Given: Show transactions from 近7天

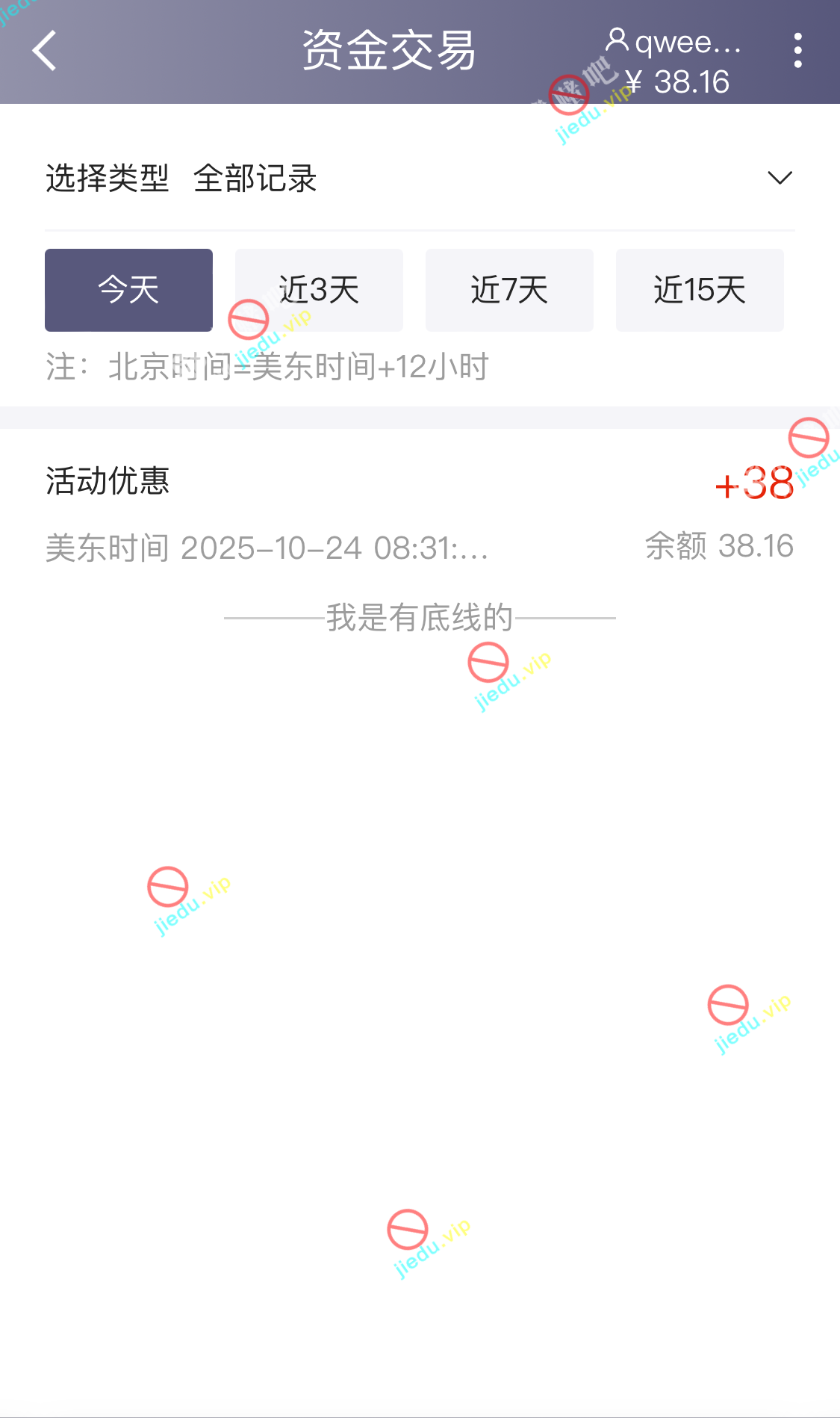Looking at the screenshot, I should [x=509, y=290].
